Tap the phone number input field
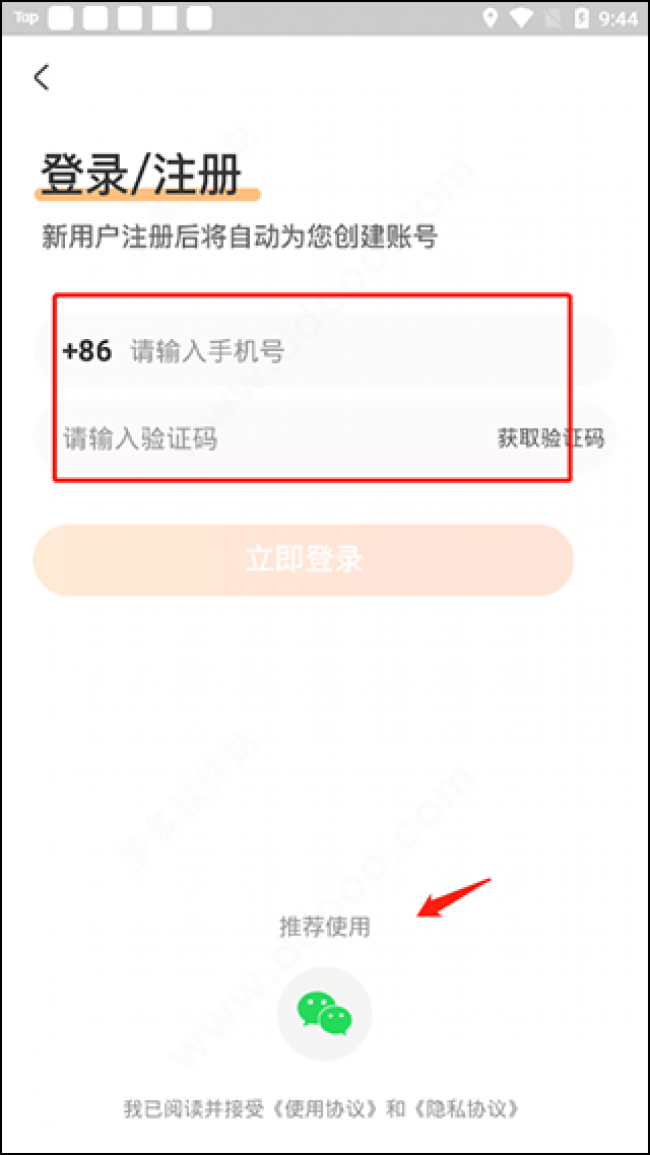 pyautogui.click(x=340, y=351)
